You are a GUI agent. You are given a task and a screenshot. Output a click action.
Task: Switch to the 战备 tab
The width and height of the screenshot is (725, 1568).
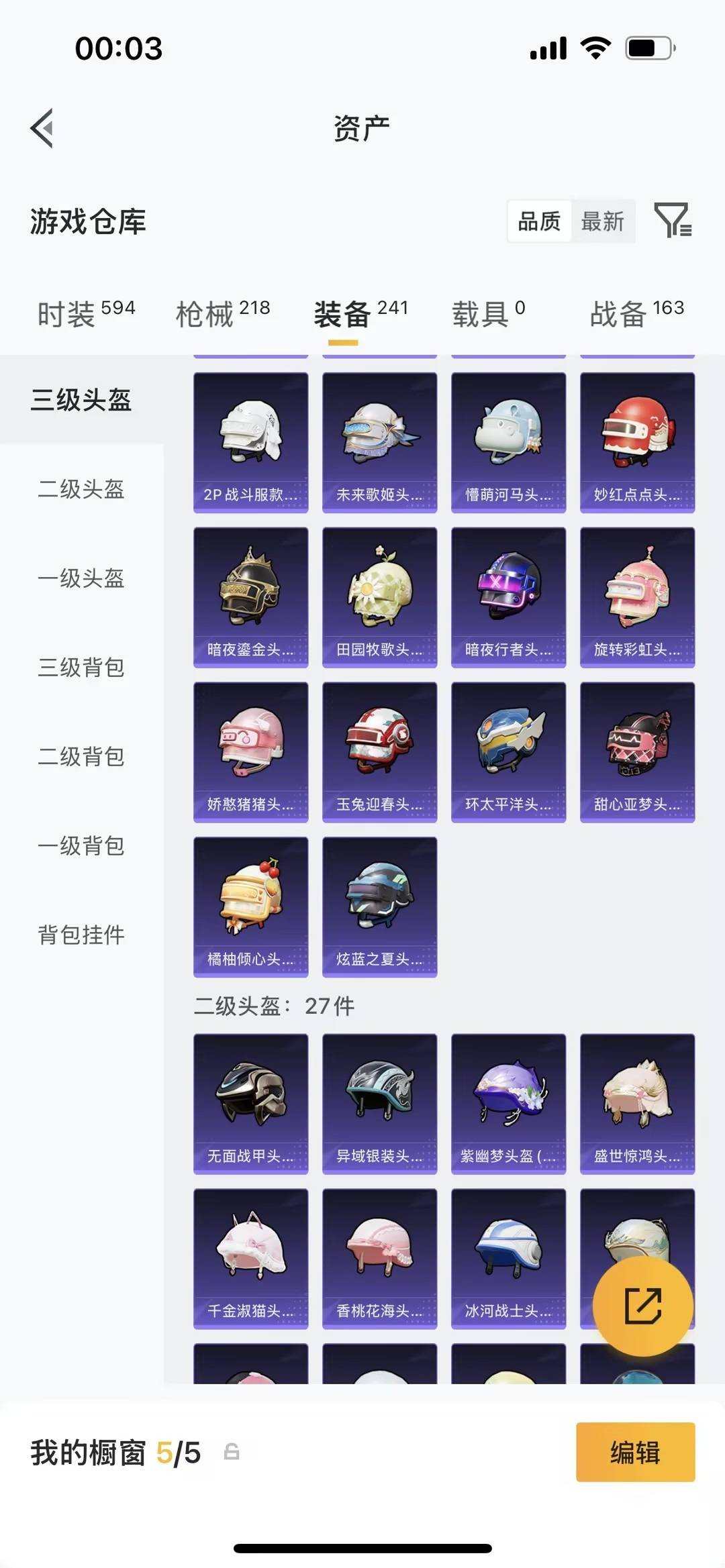pyautogui.click(x=636, y=313)
